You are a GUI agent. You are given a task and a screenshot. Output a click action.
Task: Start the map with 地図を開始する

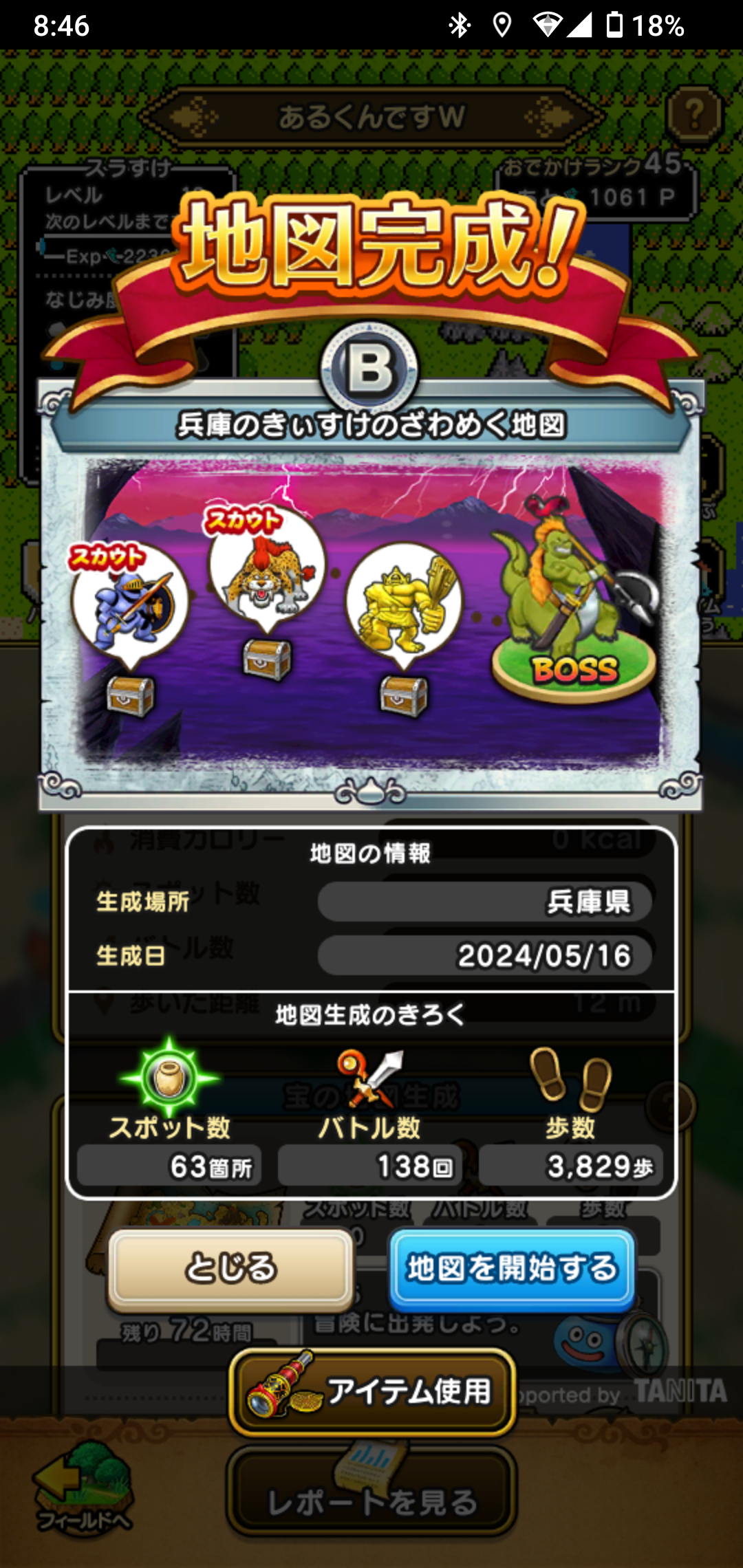(512, 1269)
